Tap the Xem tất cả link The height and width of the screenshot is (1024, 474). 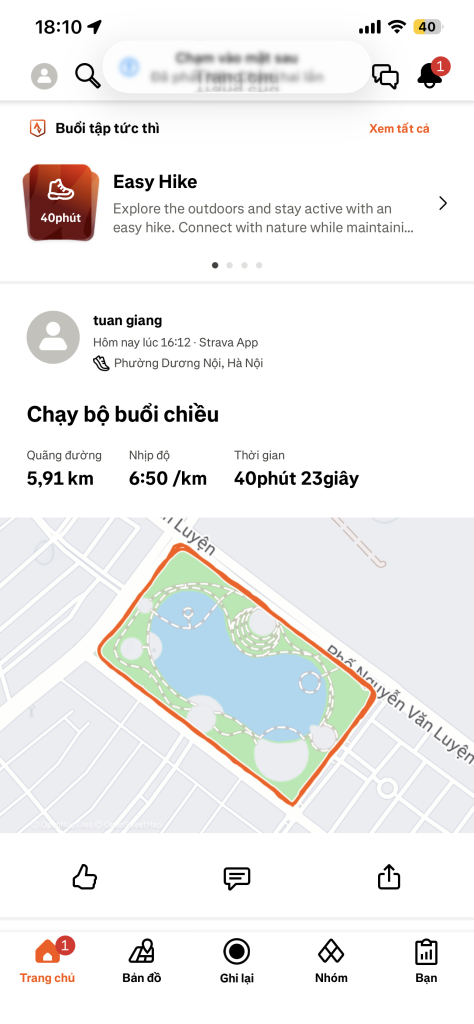(399, 129)
